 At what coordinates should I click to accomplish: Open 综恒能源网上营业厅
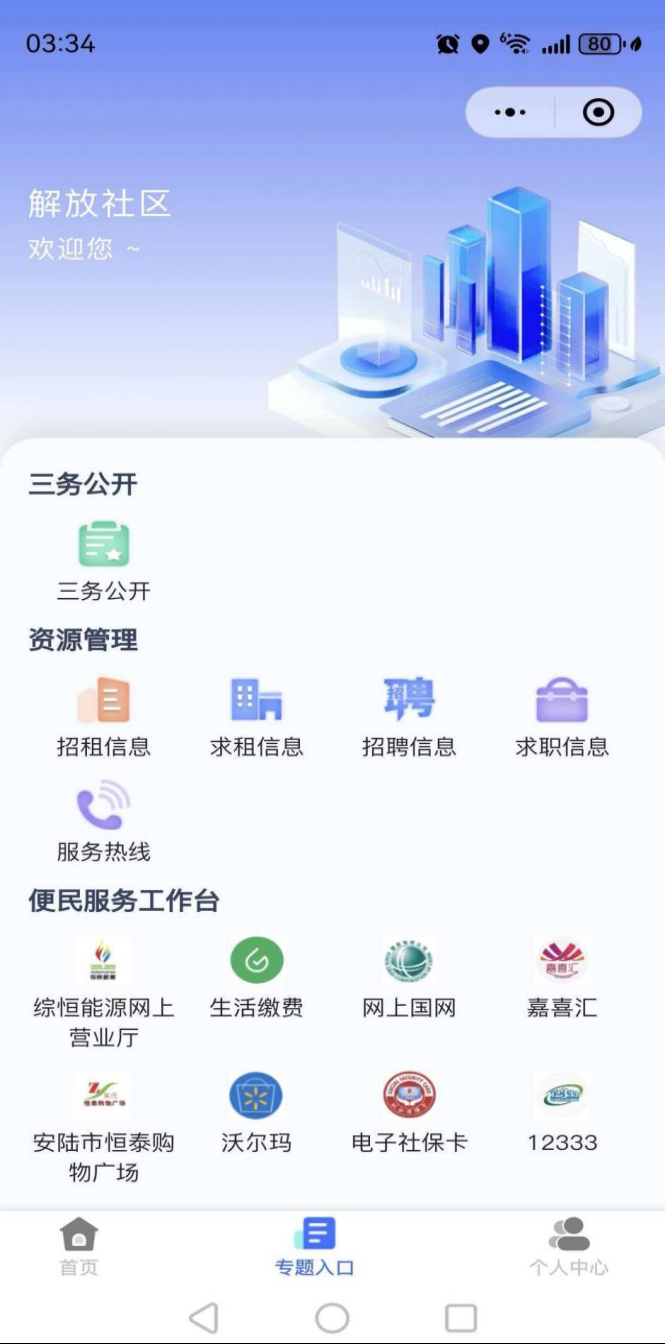(x=104, y=962)
